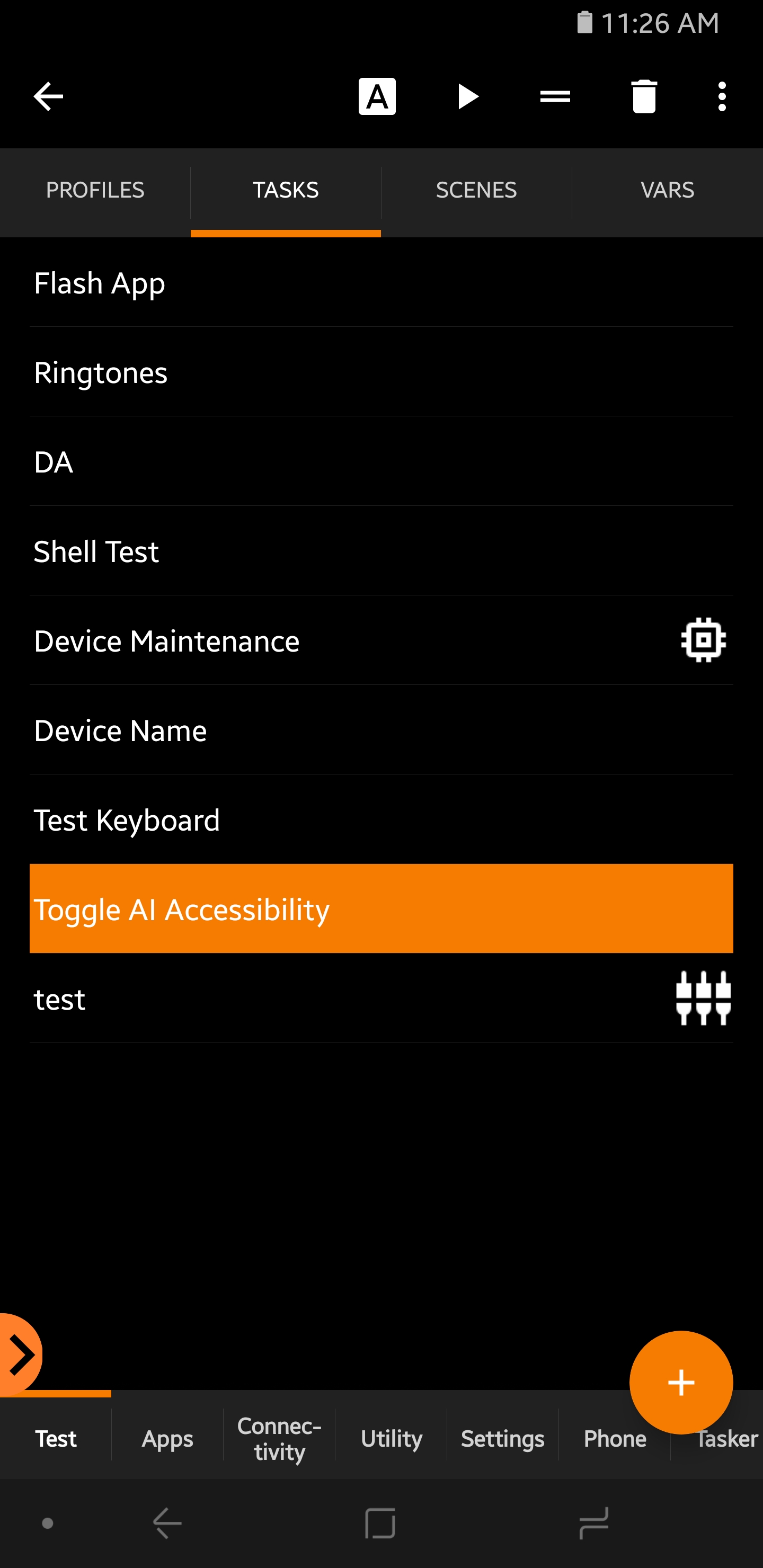Deselect the Toggle AI Accessibility task

381,909
